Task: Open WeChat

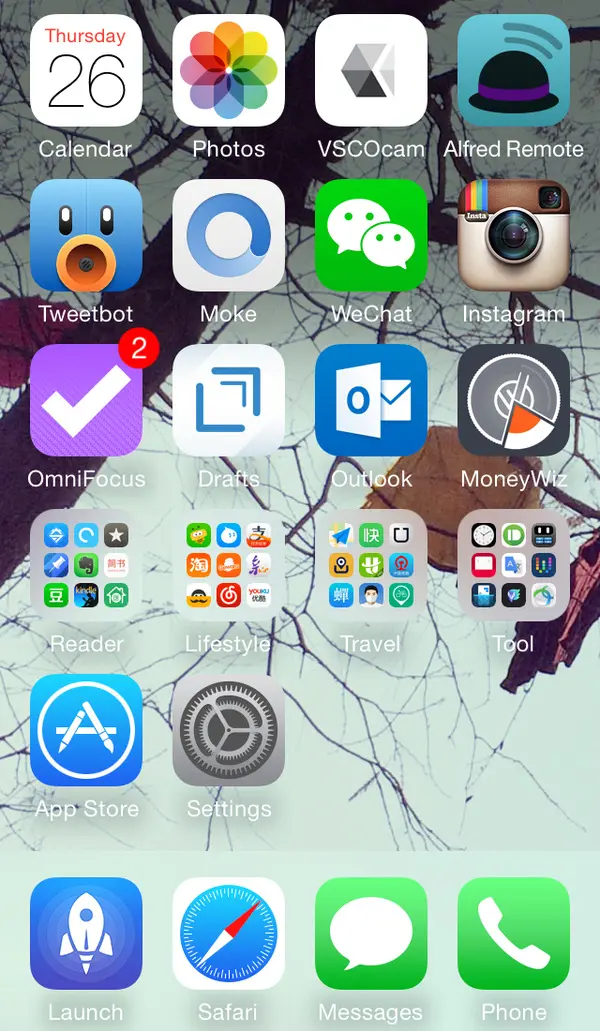Action: [371, 235]
